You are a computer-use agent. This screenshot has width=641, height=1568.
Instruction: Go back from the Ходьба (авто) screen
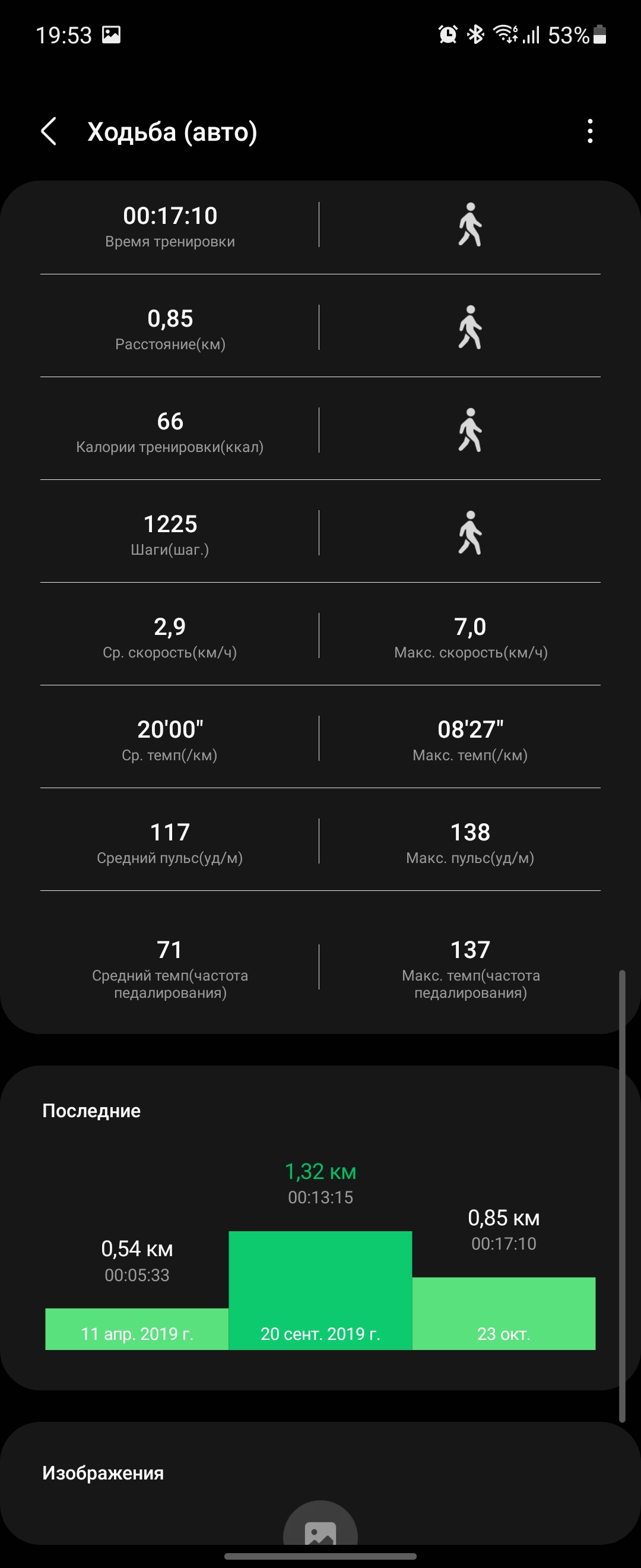tap(49, 131)
